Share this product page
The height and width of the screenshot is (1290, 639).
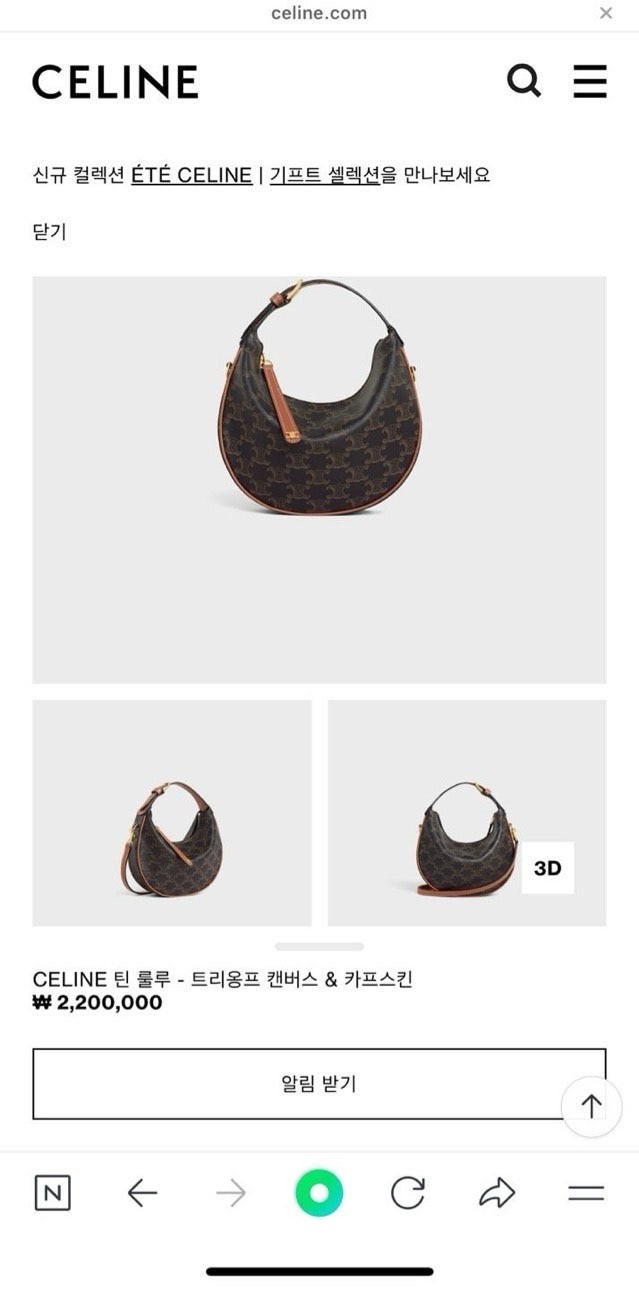point(497,1192)
